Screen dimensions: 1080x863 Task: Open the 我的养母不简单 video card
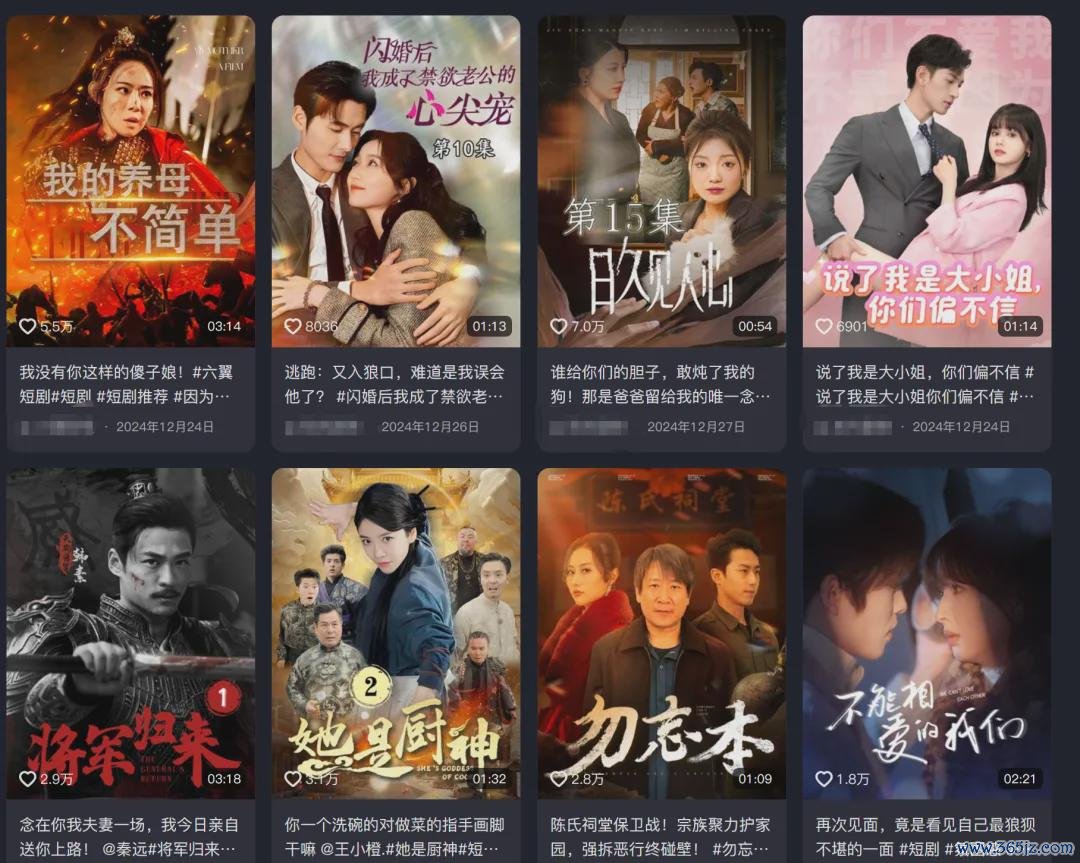tap(131, 181)
